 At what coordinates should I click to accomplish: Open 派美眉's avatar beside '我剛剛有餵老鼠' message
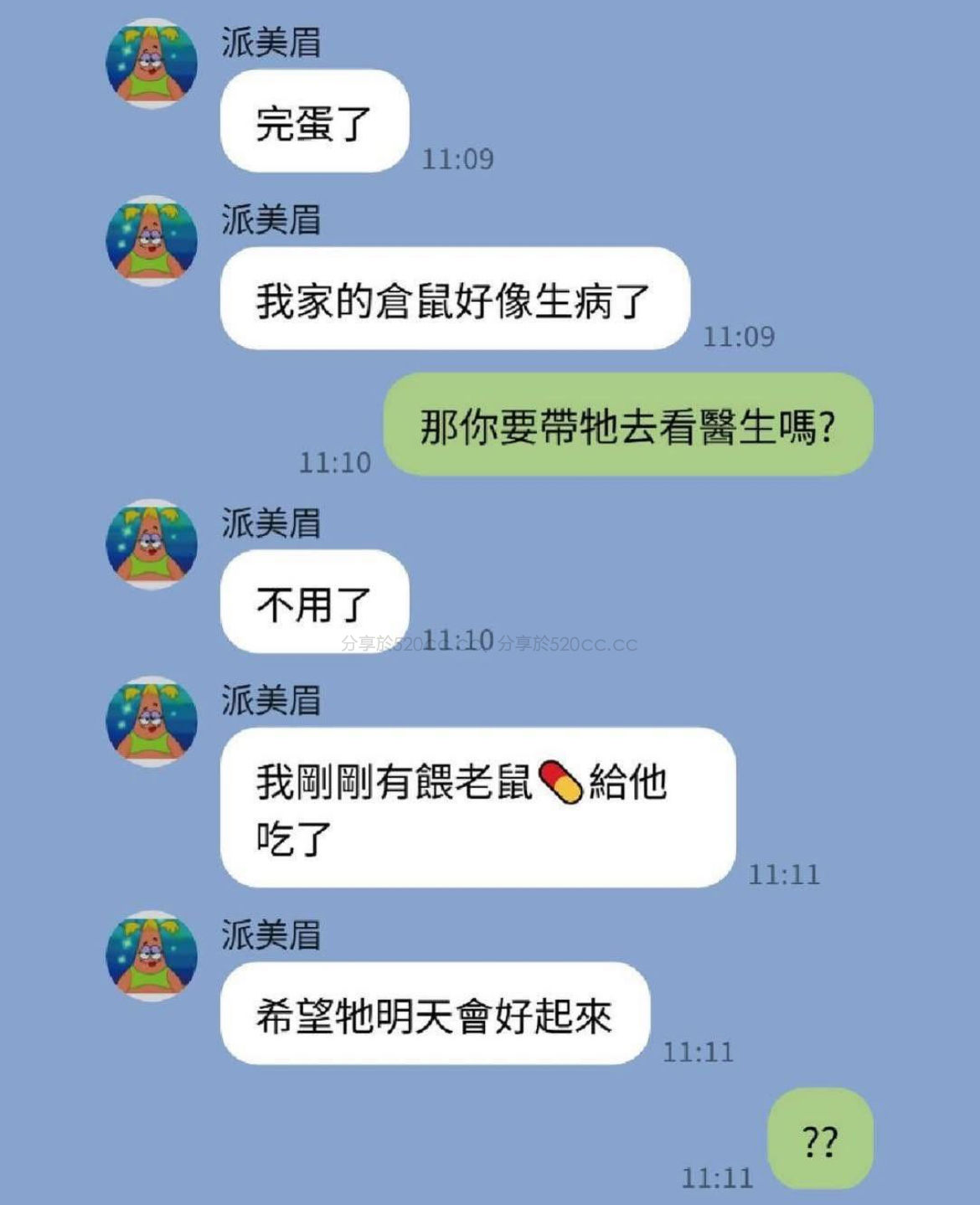coord(152,721)
